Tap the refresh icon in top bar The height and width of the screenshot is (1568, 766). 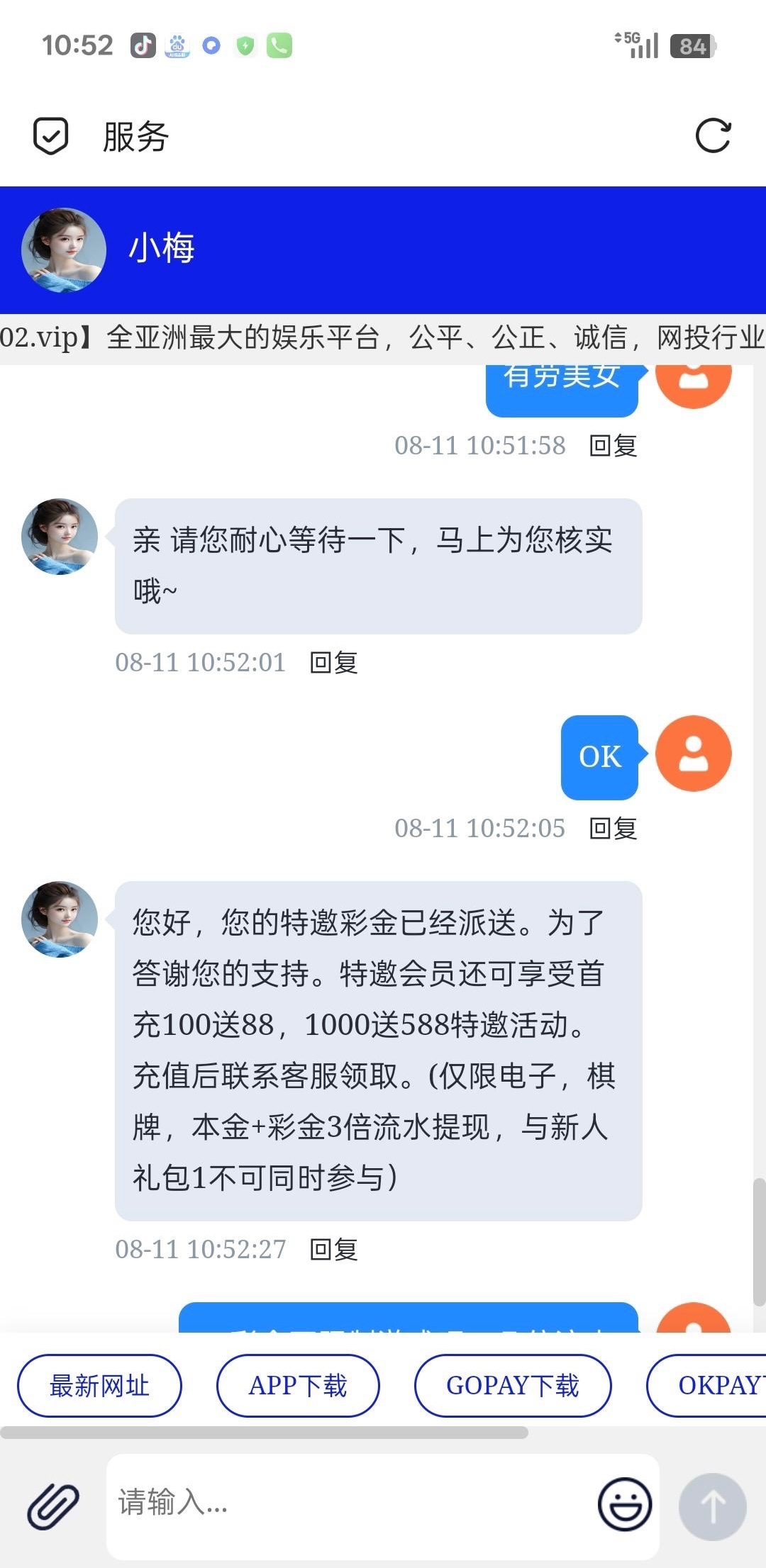[x=713, y=135]
